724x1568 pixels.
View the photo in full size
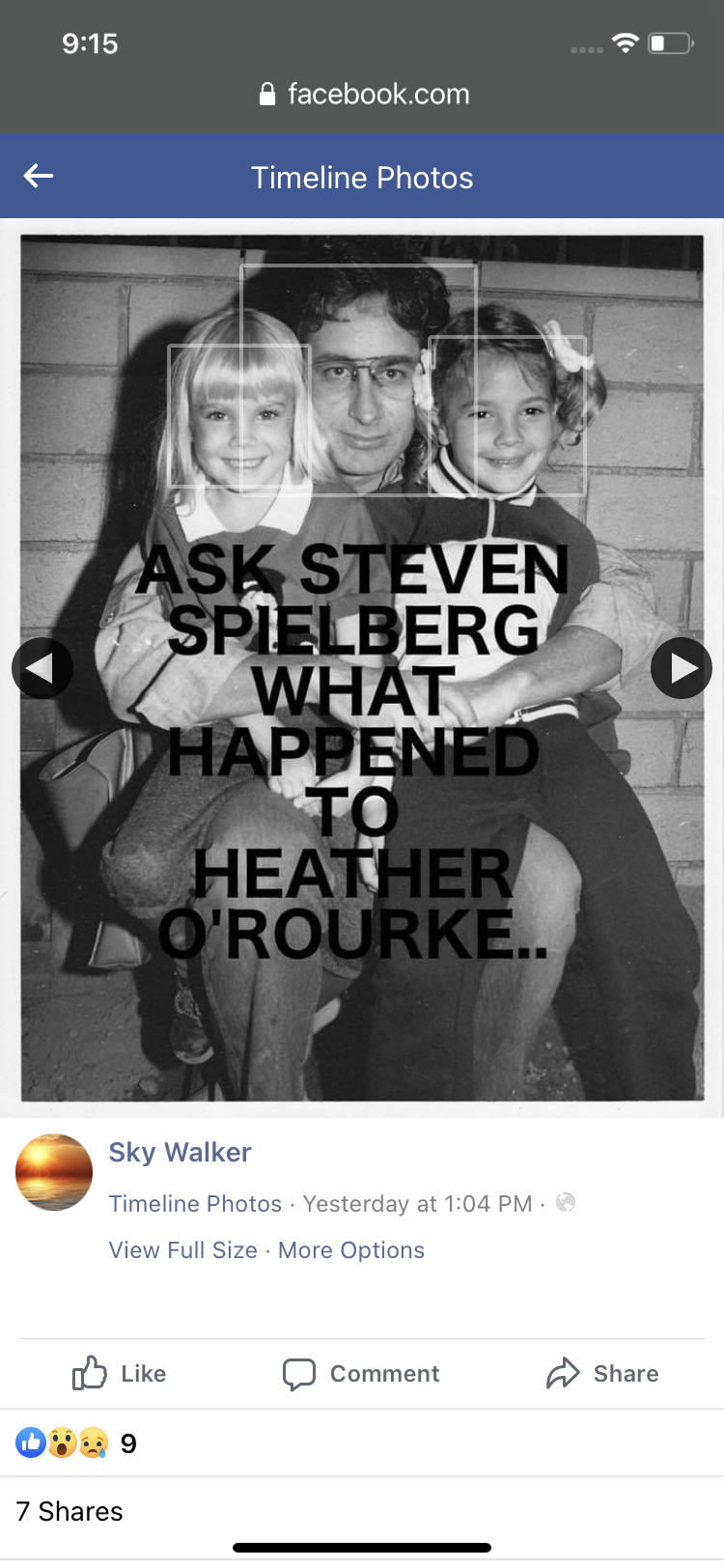(182, 1250)
